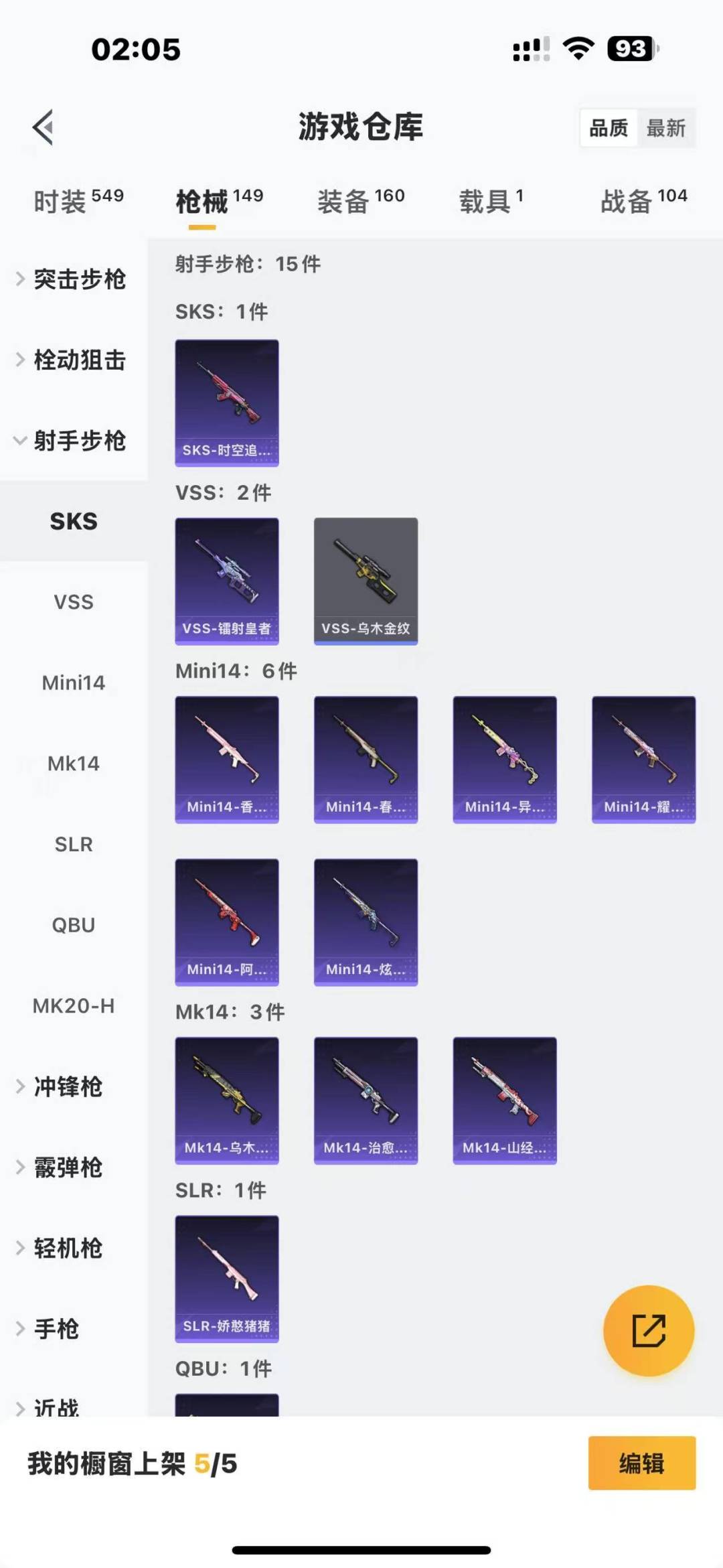The image size is (723, 1568).
Task: Open the SKS-时空追 skin tile
Action: pyautogui.click(x=227, y=403)
